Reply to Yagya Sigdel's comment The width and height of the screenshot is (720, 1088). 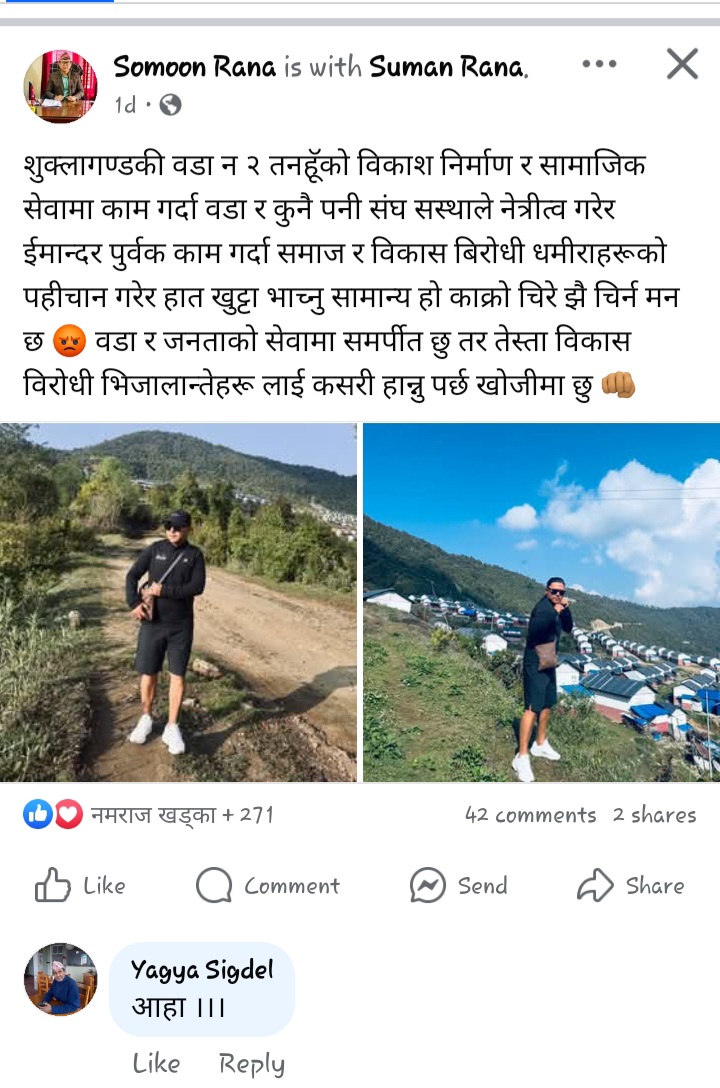[x=252, y=1063]
